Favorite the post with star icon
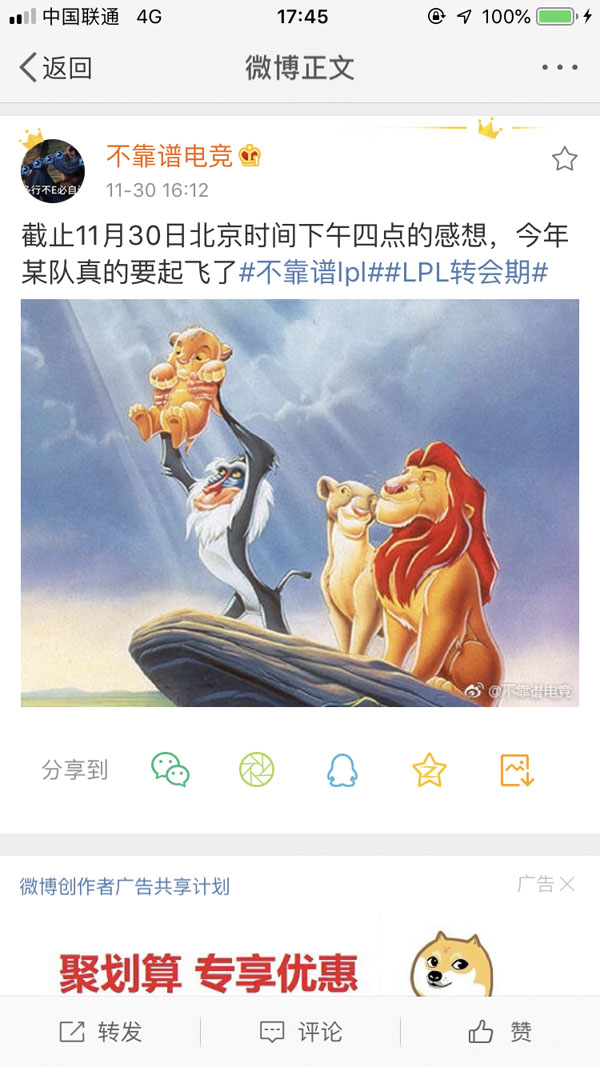The width and height of the screenshot is (600, 1067). tap(564, 159)
